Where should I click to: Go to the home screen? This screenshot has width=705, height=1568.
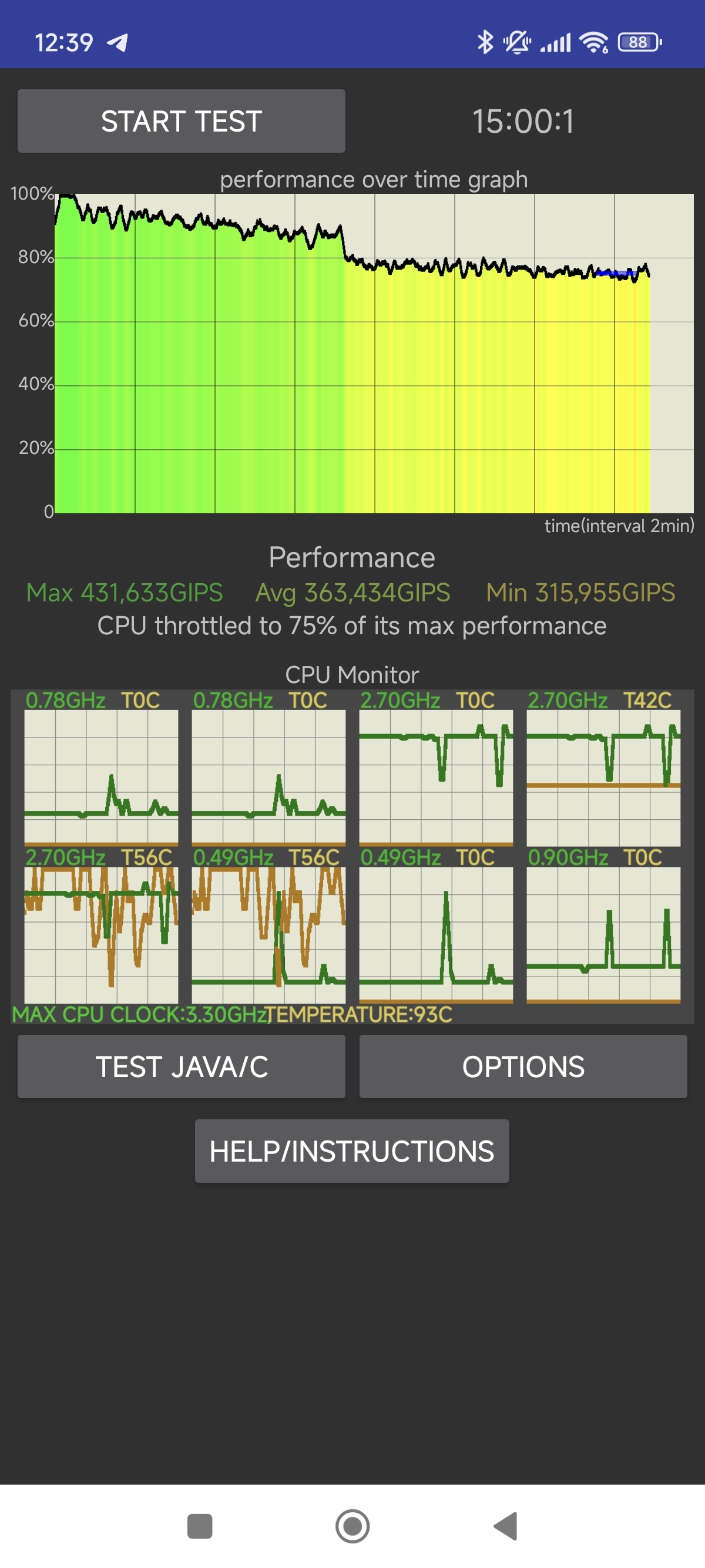[352, 1526]
